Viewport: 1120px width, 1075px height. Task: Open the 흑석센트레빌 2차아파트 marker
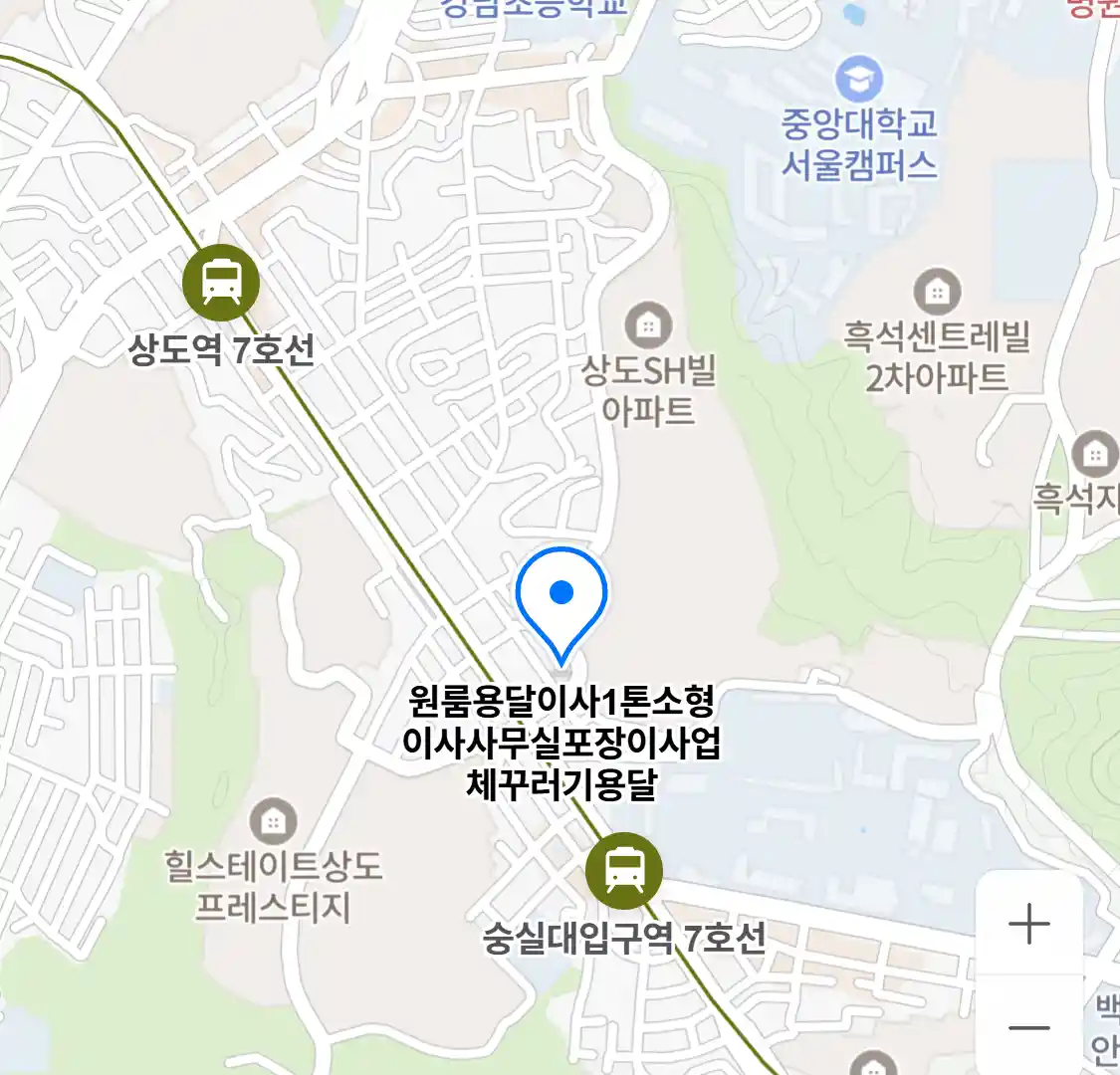(x=936, y=293)
